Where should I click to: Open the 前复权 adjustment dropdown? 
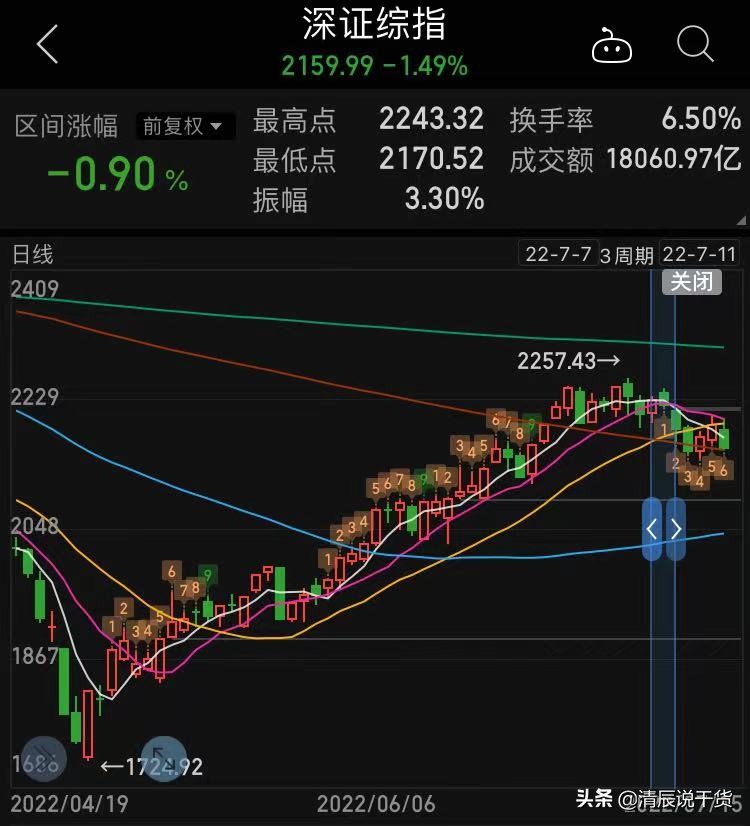coord(185,126)
